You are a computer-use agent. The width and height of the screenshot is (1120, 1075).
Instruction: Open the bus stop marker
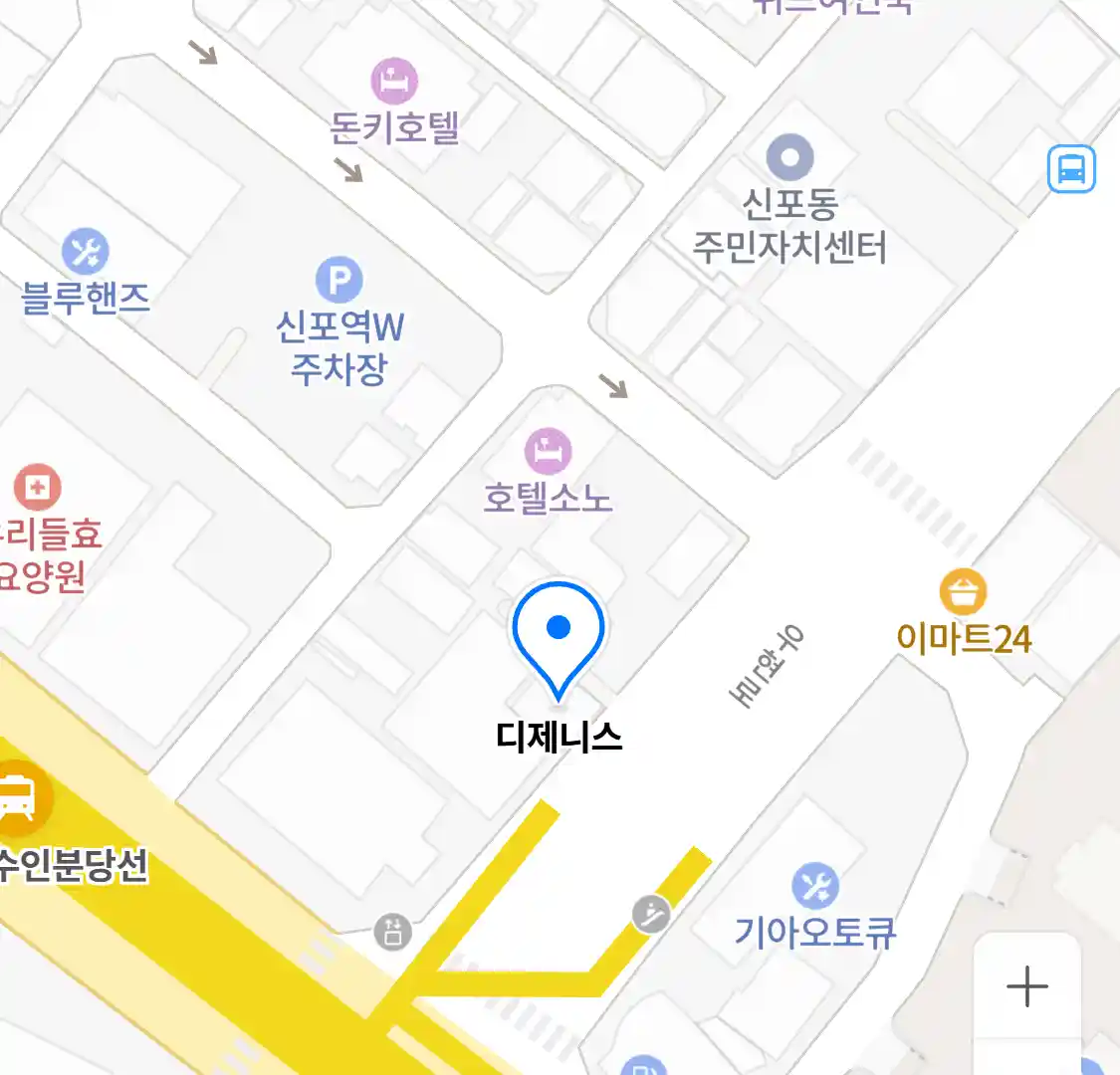(x=1071, y=168)
